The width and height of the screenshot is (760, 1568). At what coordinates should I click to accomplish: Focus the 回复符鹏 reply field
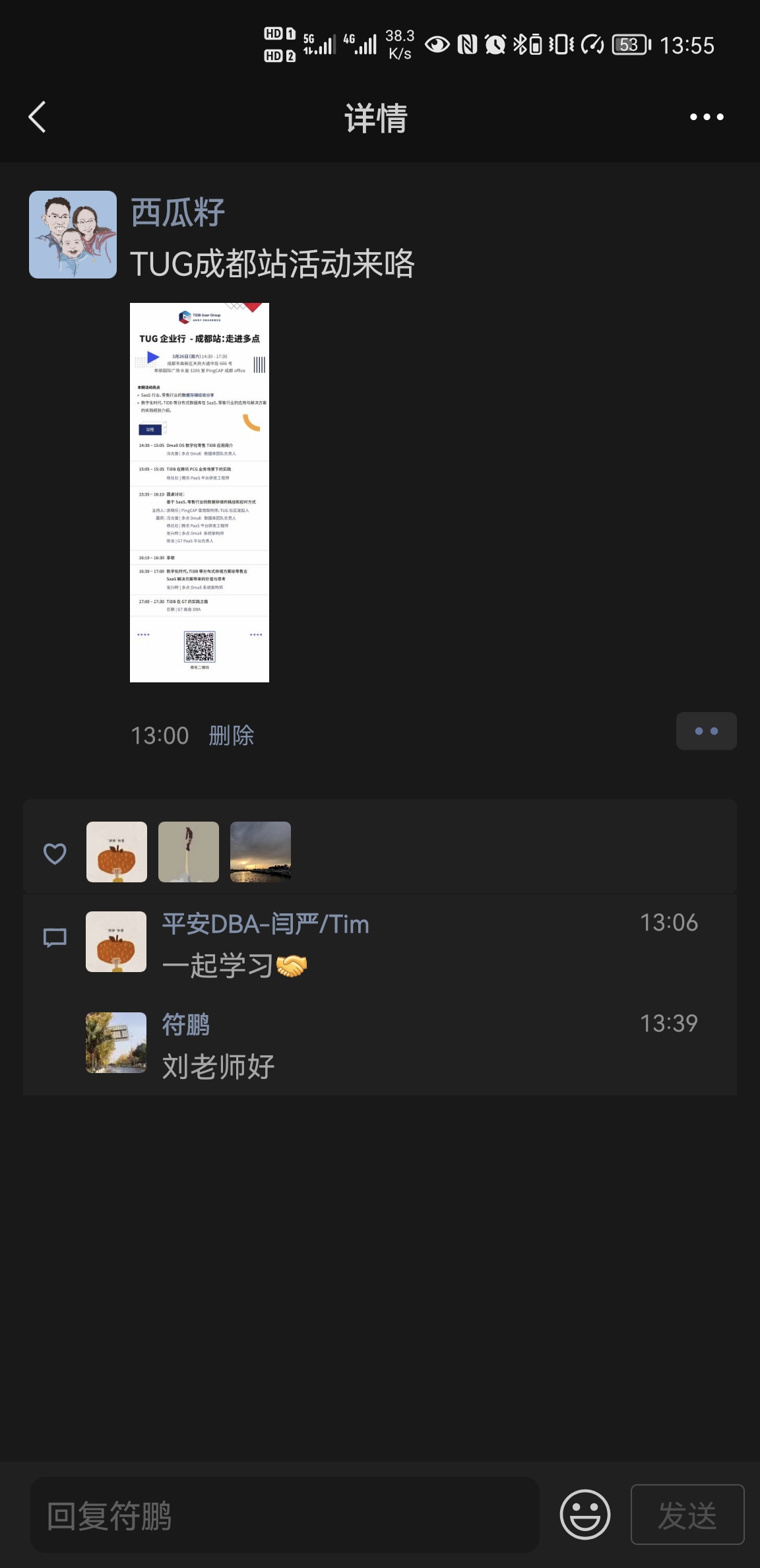point(285,1515)
